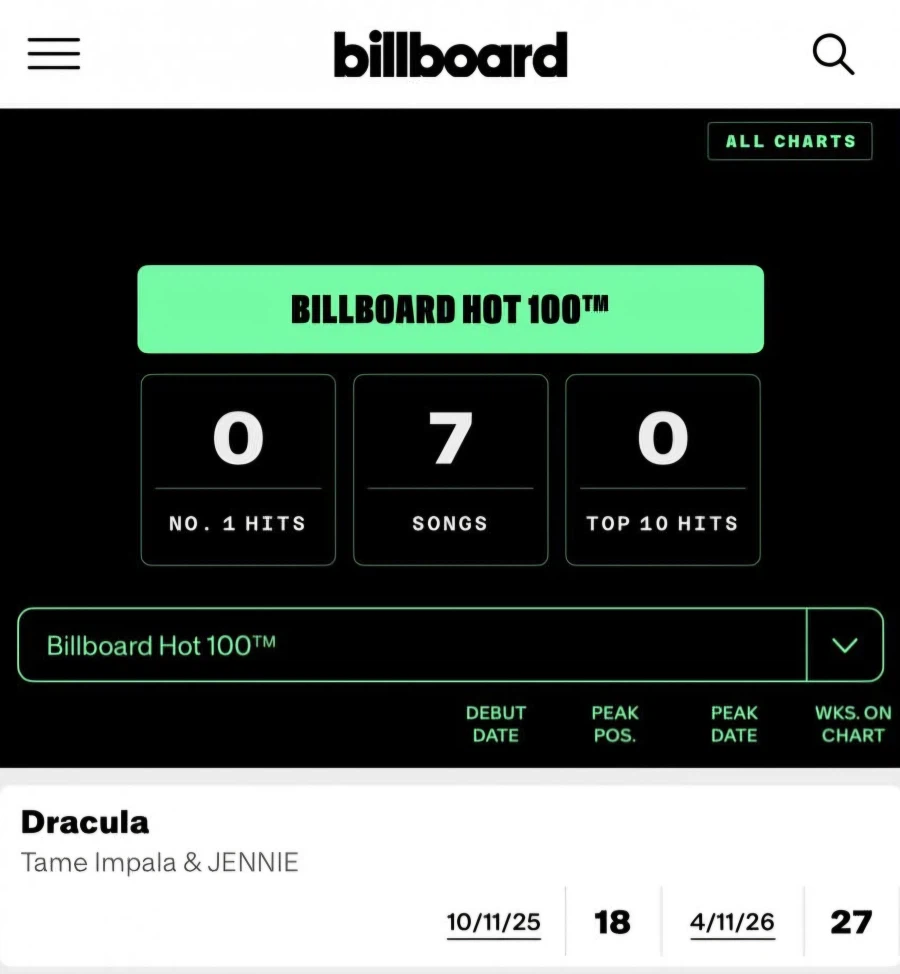Viewport: 900px width, 974px height.
Task: Open the hamburger navigation menu
Action: coord(53,54)
